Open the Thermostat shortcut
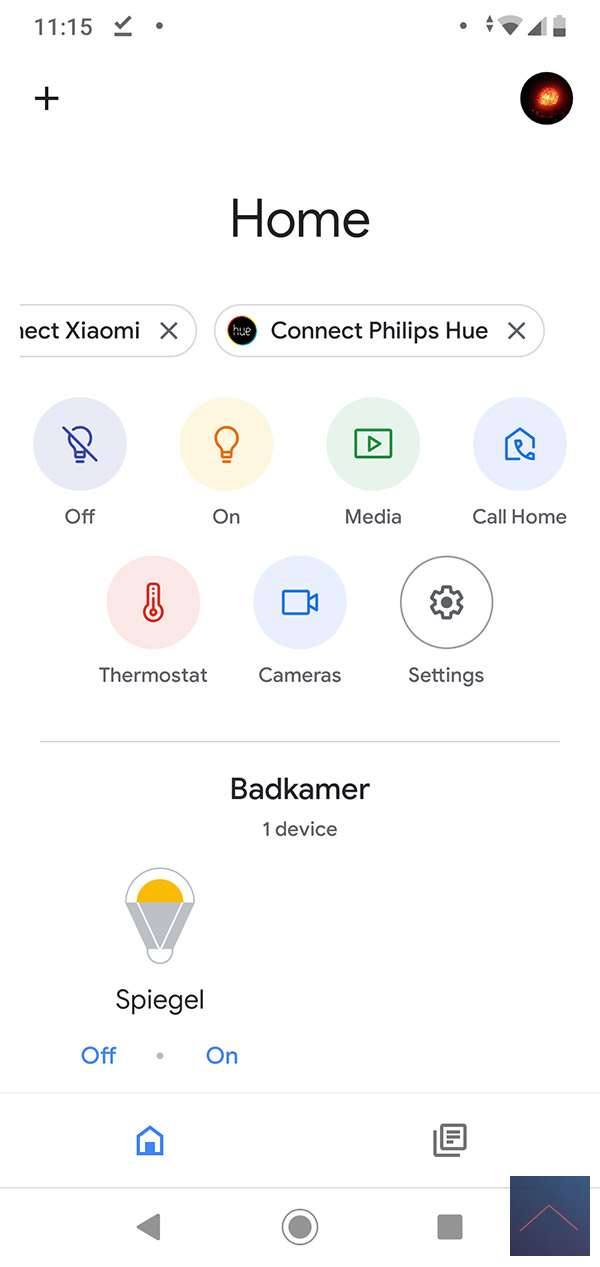Screen dimensions: 600x1267 [153, 602]
